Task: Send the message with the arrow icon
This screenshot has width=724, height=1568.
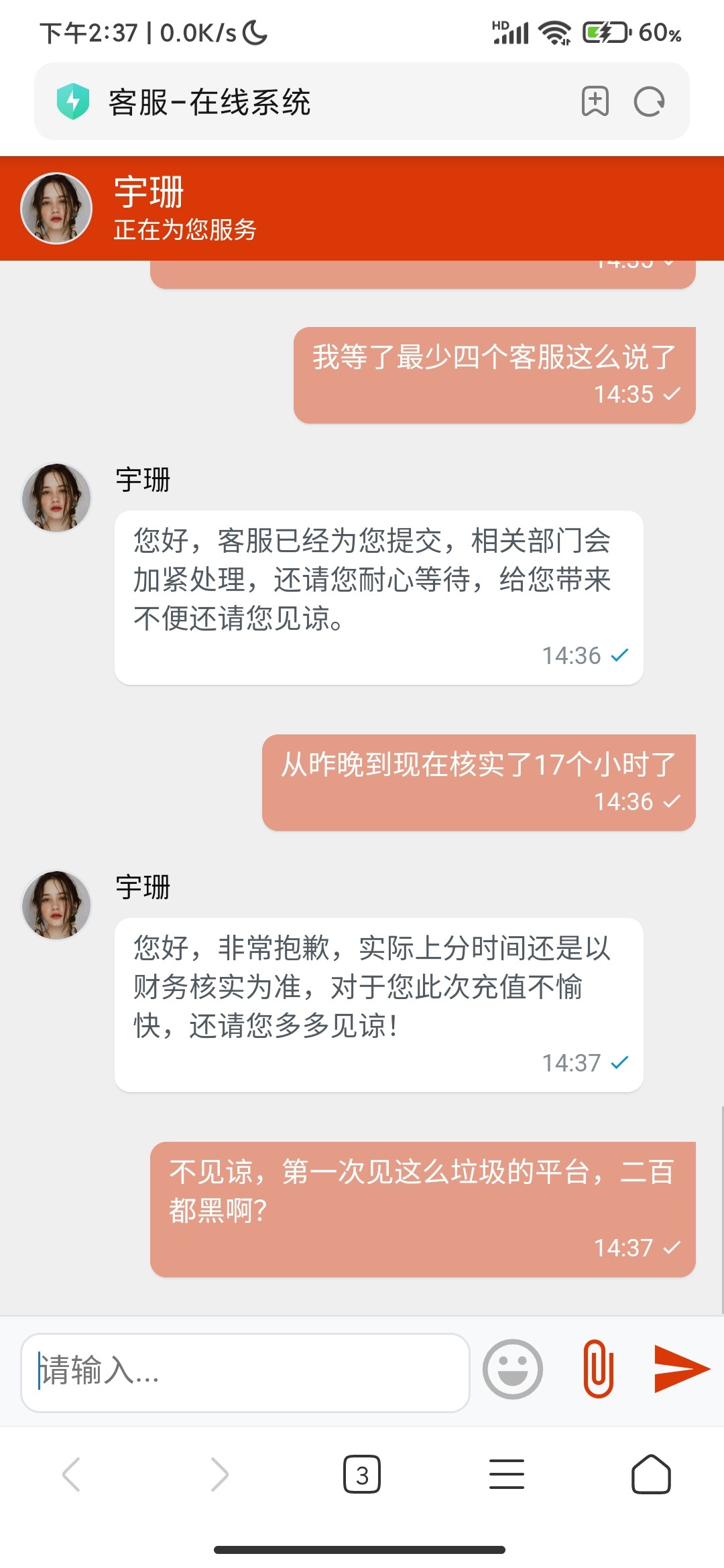Action: (681, 1369)
